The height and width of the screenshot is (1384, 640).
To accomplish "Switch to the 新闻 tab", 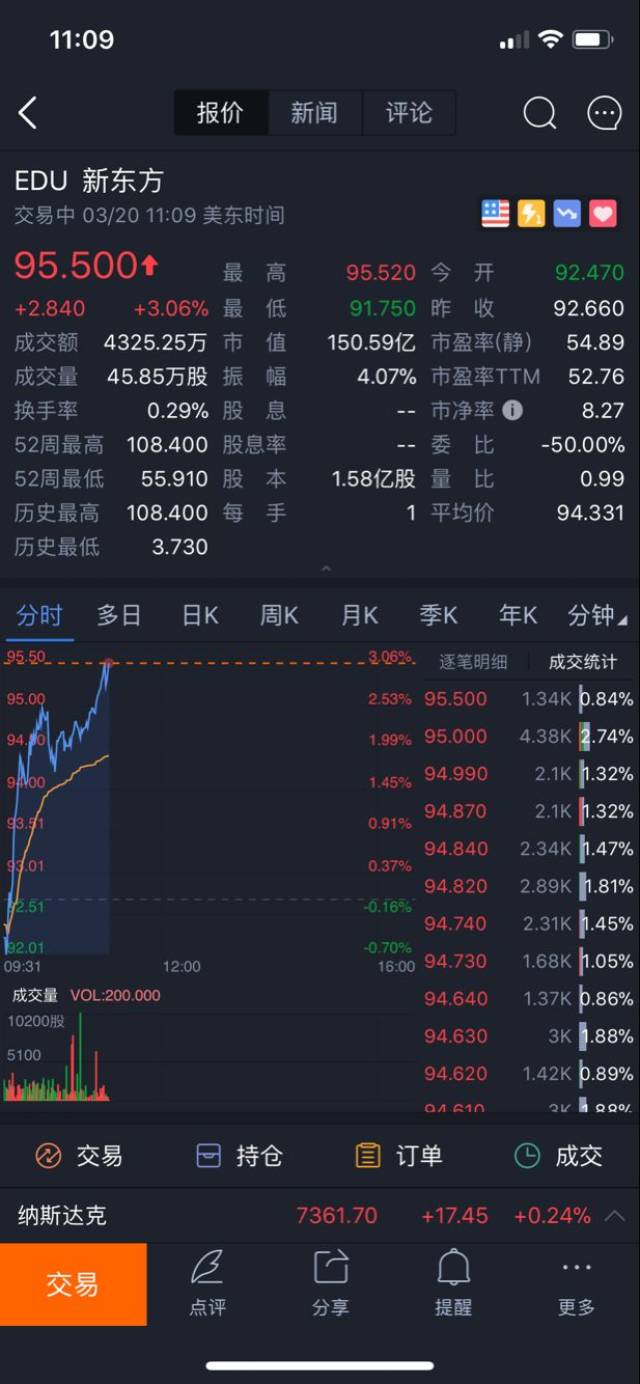I will pyautogui.click(x=314, y=113).
